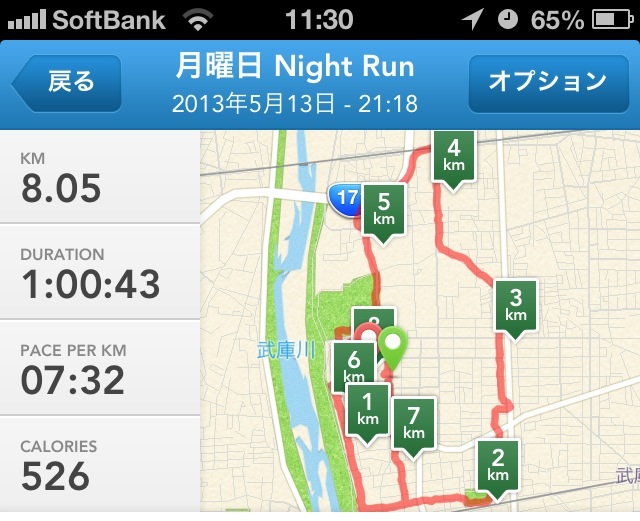The height and width of the screenshot is (521, 640).
Task: Go back with the 戻る button
Action: point(68,82)
